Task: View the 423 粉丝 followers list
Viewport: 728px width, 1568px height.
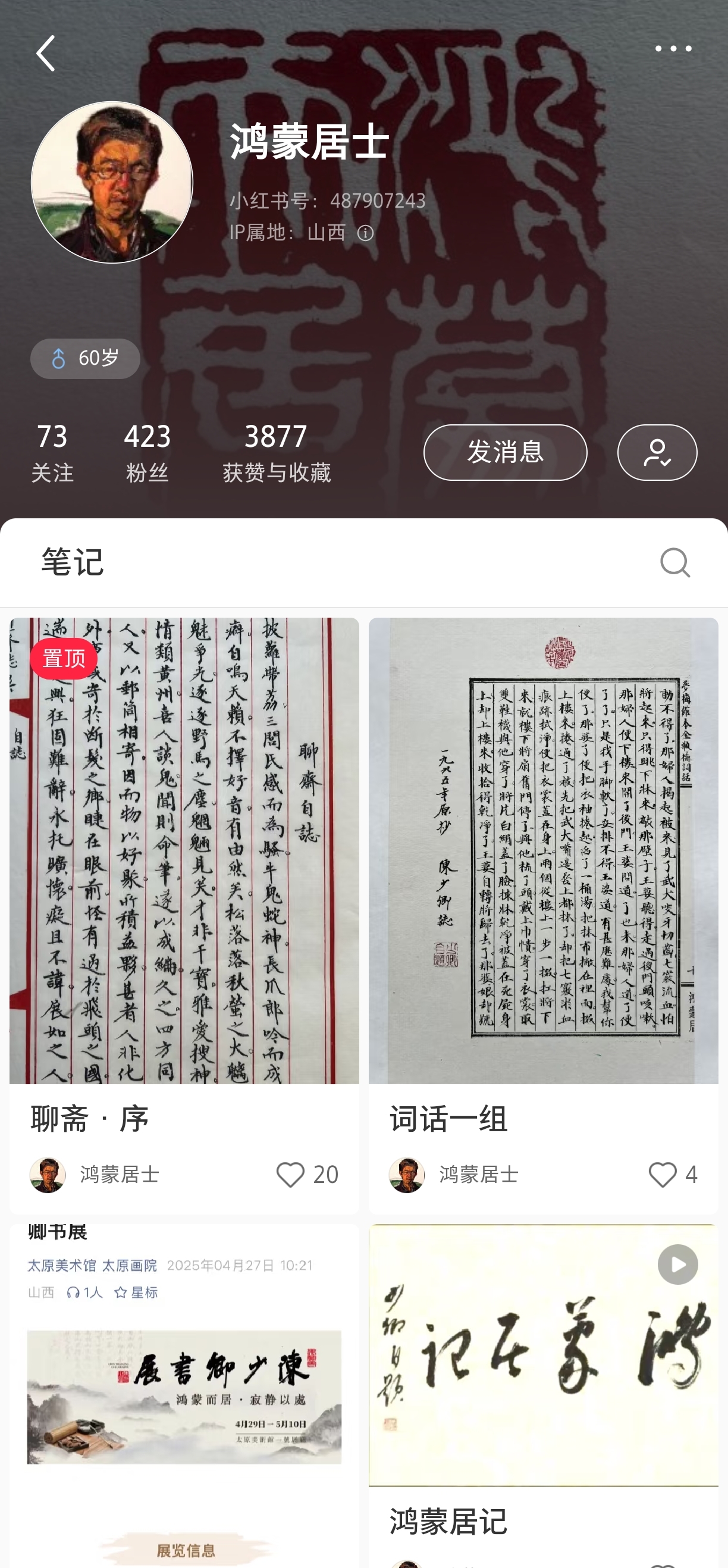Action: click(x=147, y=452)
